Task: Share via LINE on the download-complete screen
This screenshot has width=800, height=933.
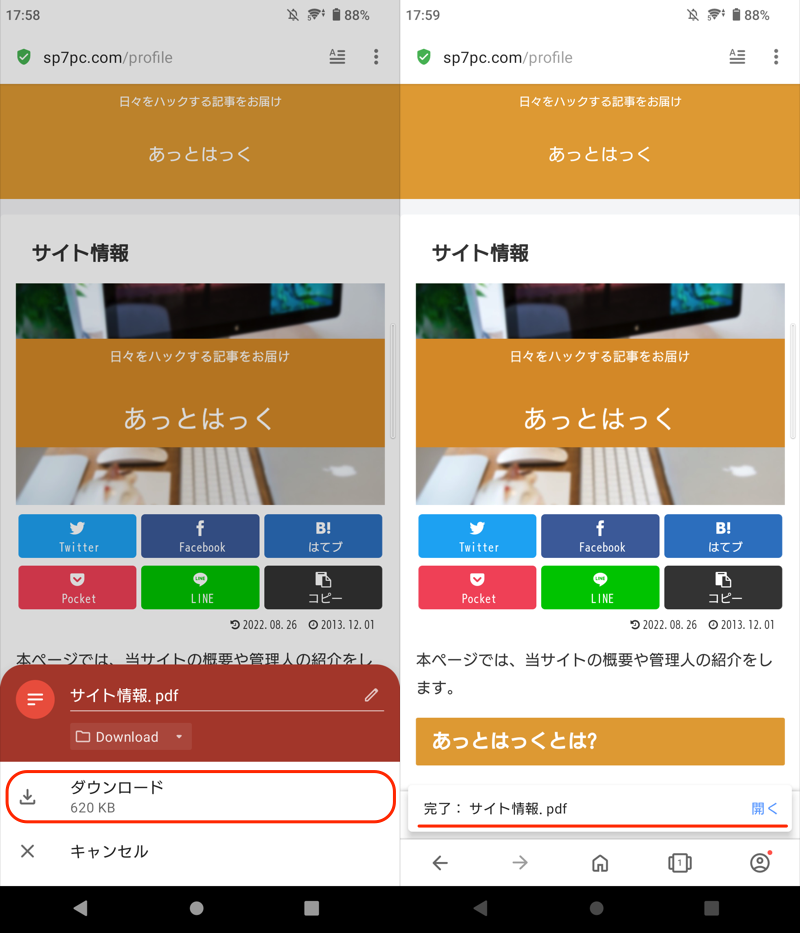Action: 600,587
